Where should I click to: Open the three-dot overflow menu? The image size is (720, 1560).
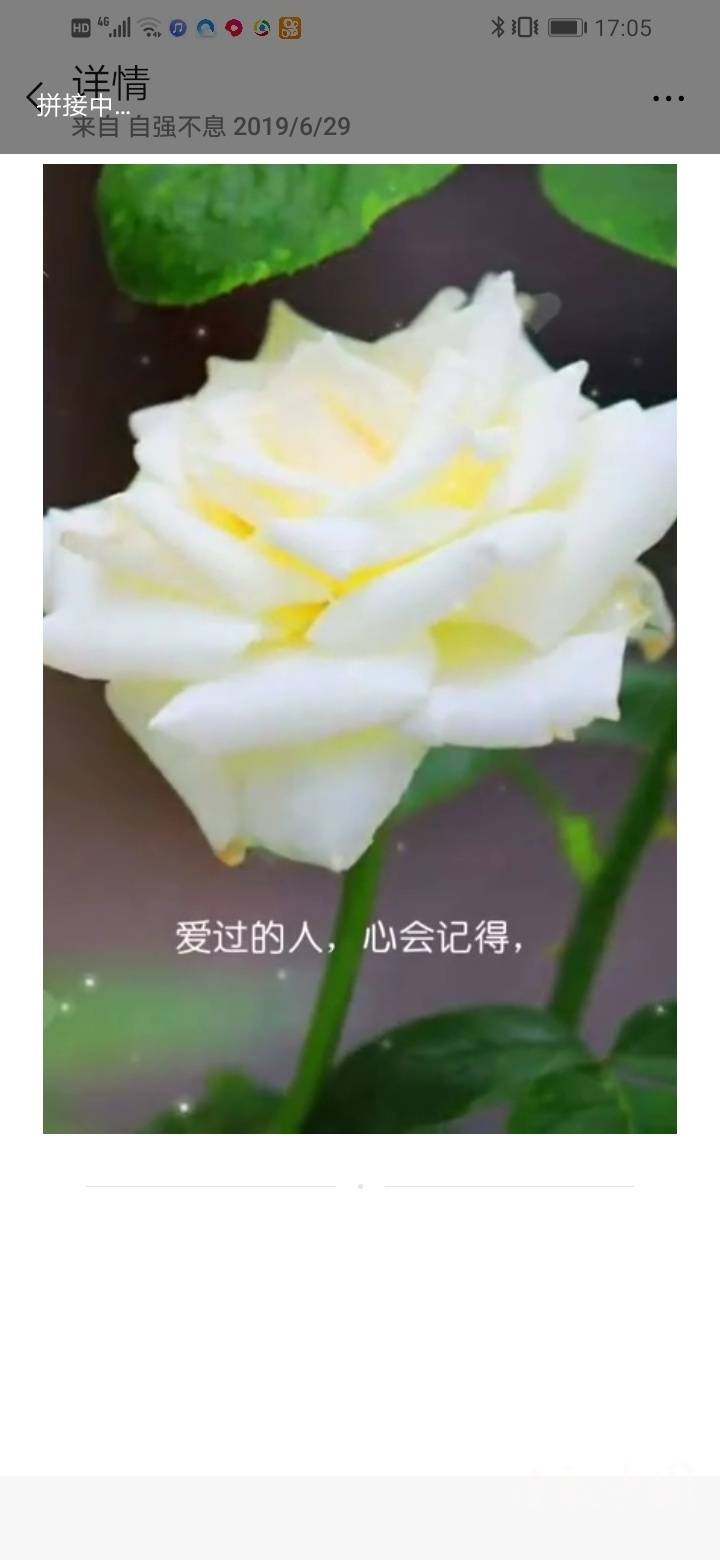click(668, 98)
